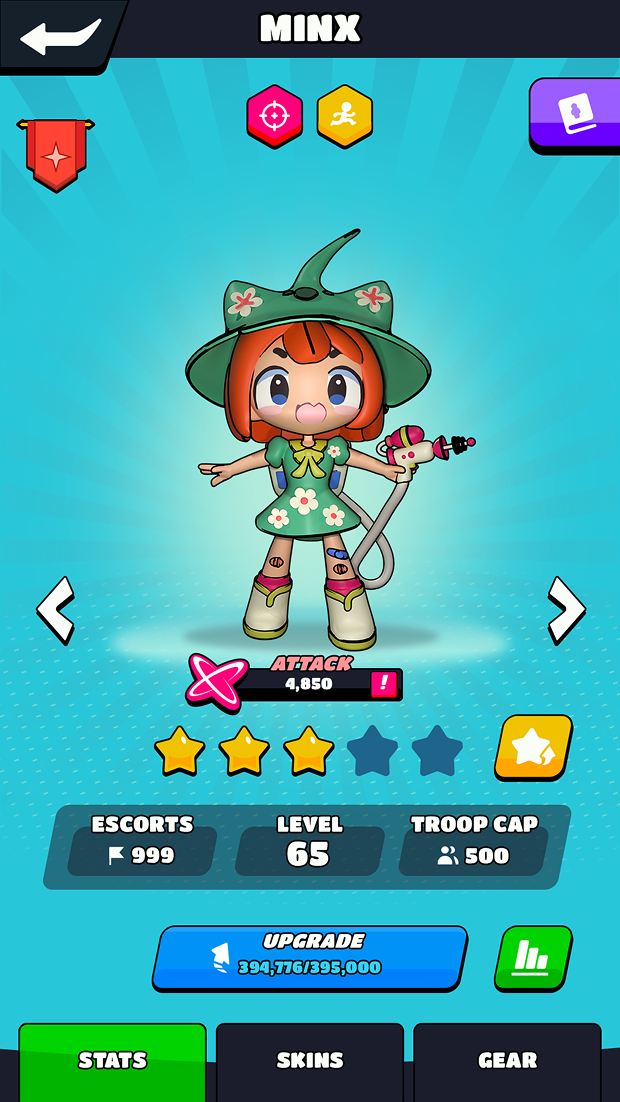
Task: Tap the pink crosshair trait badge
Action: coord(274,116)
